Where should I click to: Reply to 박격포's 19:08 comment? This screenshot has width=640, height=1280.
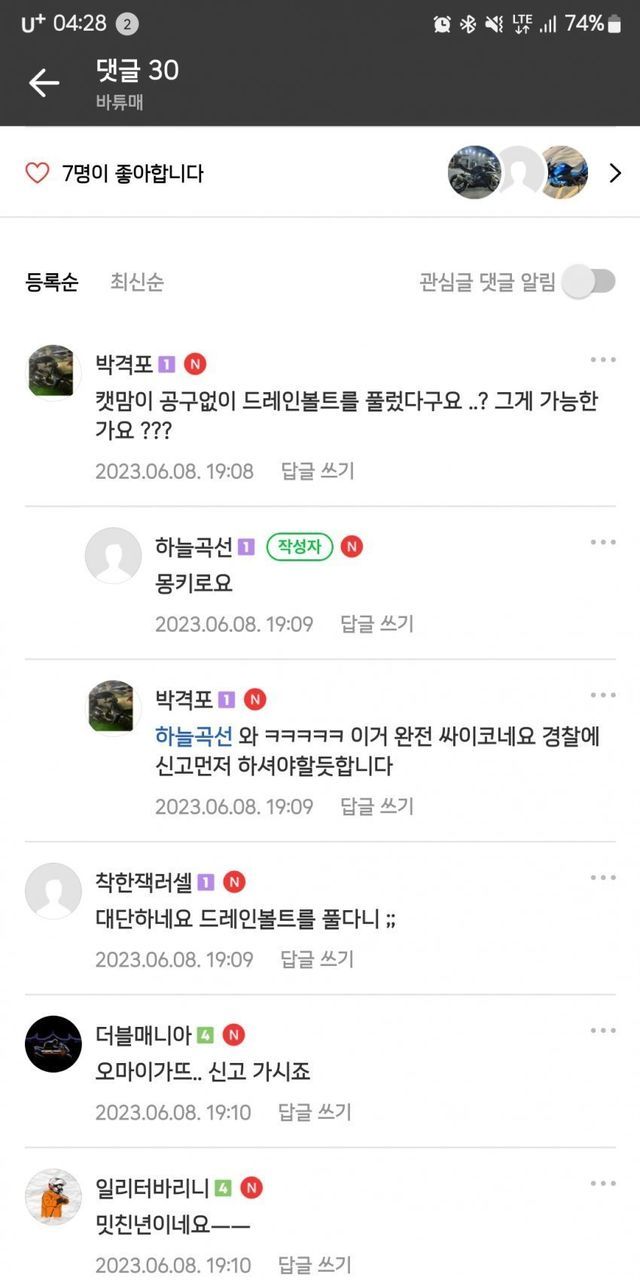316,471
